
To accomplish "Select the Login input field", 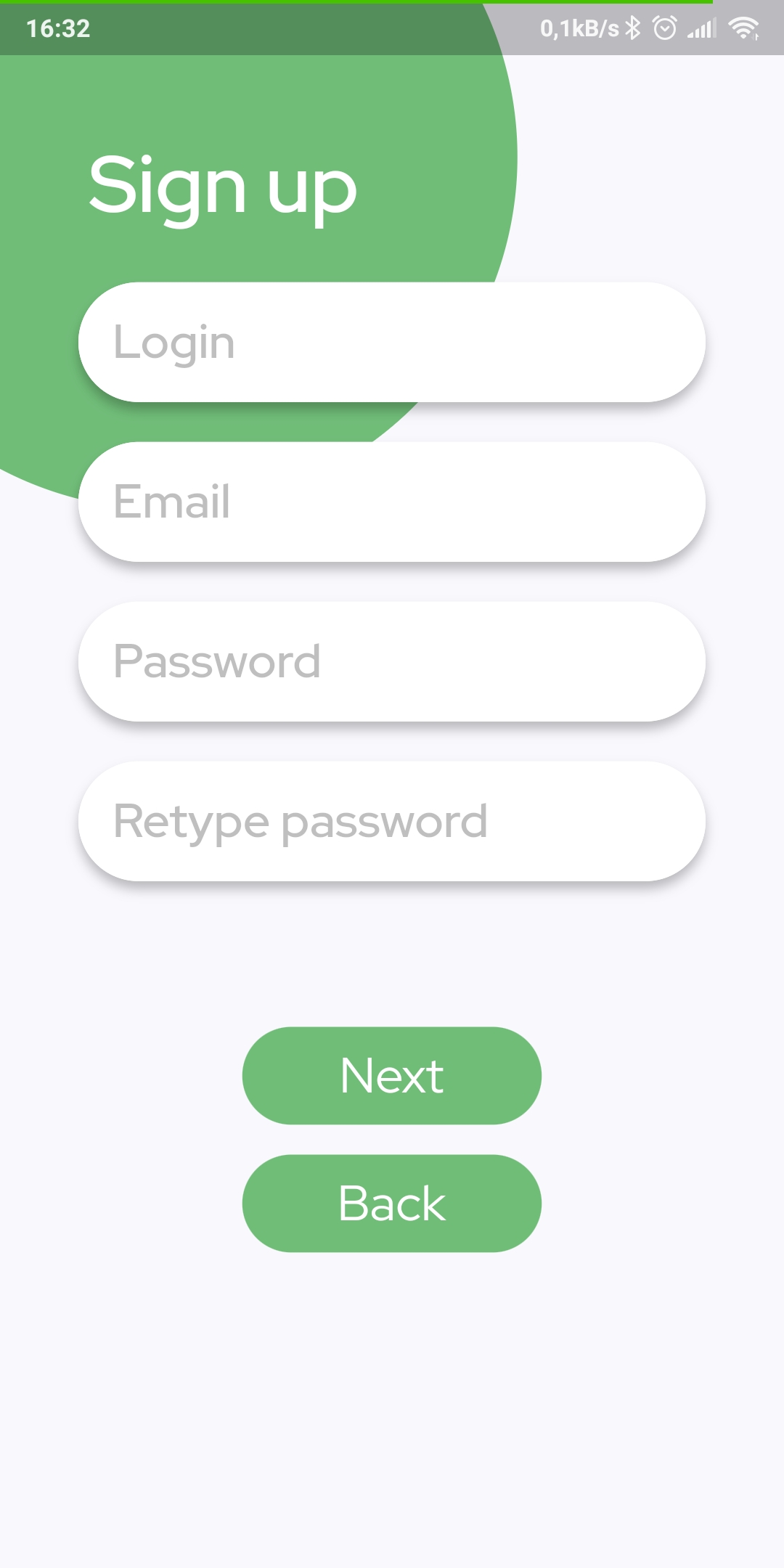I will [x=392, y=341].
